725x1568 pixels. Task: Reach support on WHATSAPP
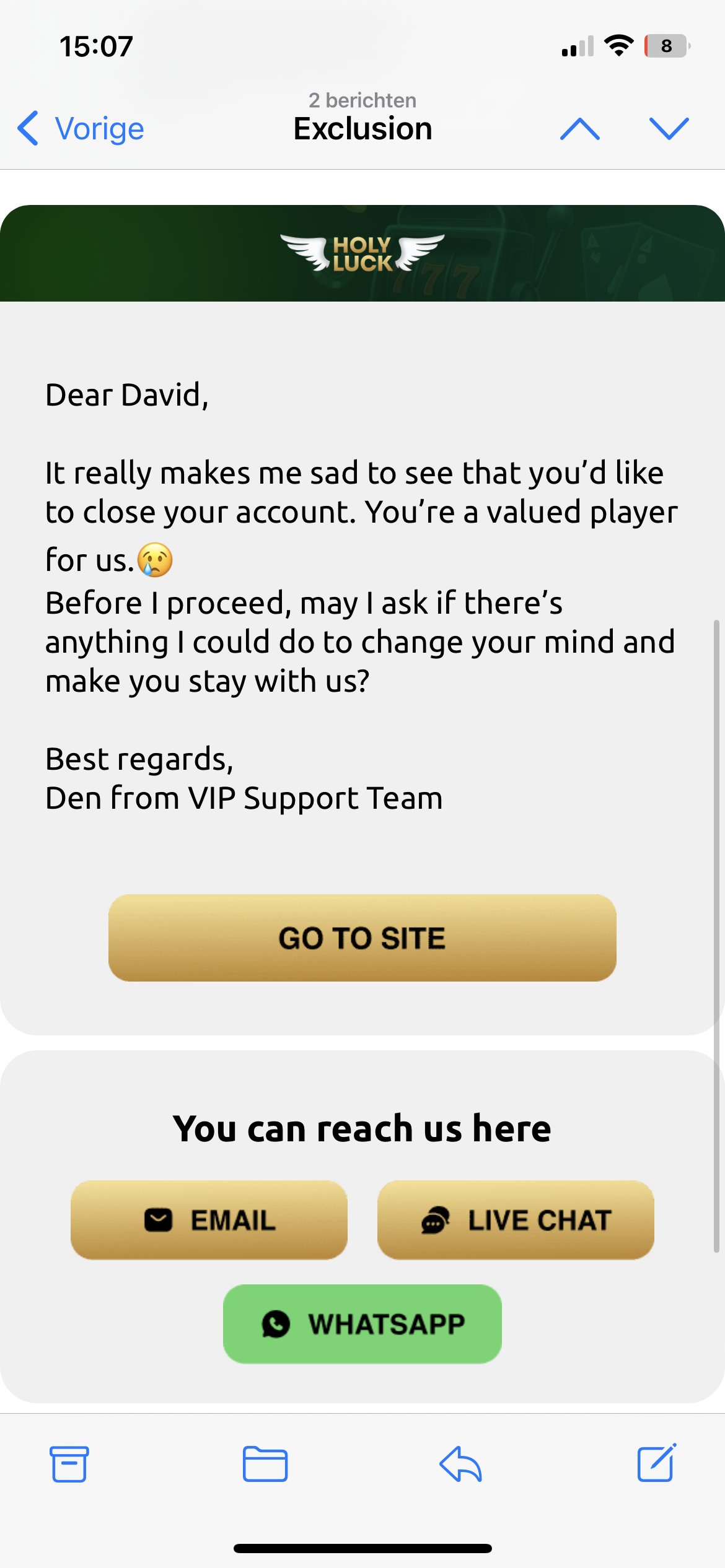coord(362,1324)
